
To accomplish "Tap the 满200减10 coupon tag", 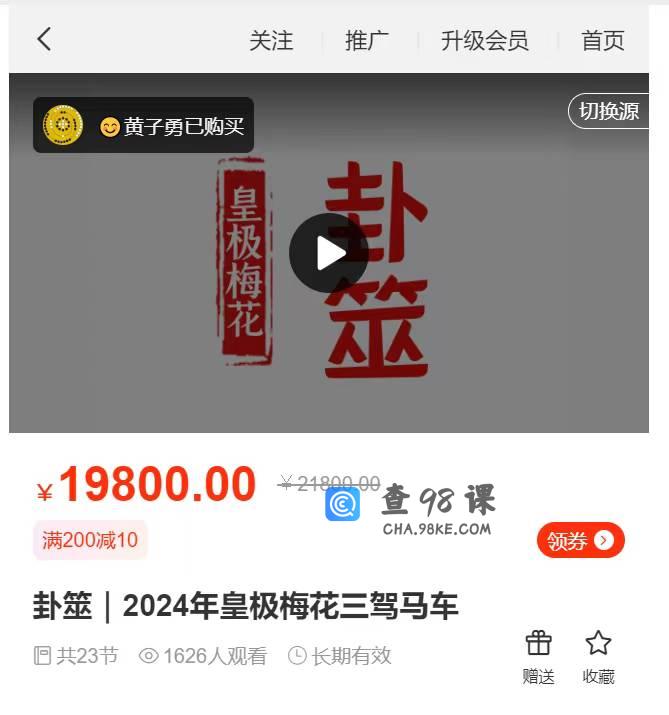I will click(90, 541).
